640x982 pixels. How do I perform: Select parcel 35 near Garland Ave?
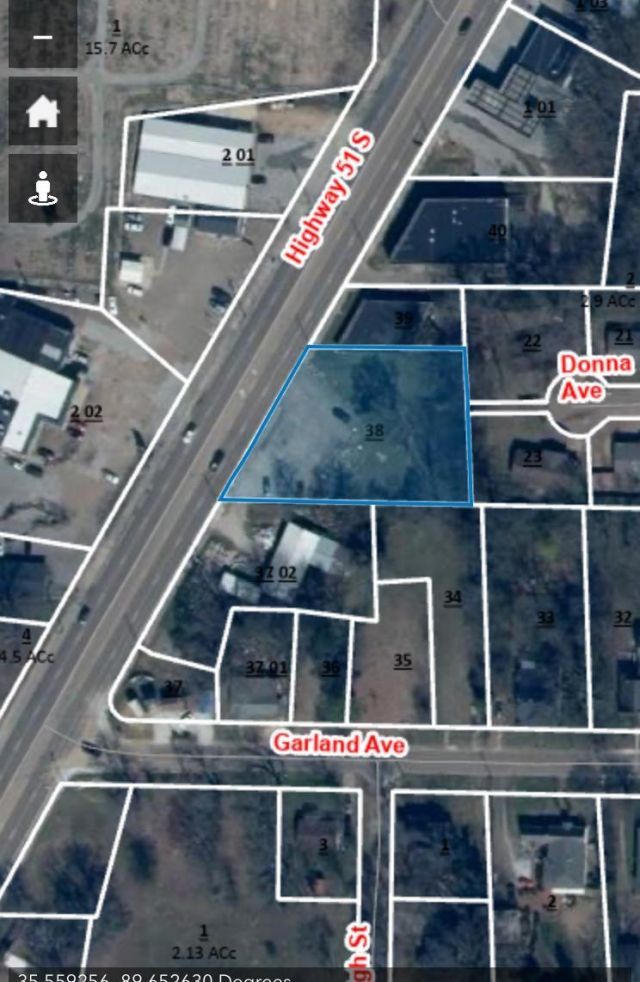point(402,660)
